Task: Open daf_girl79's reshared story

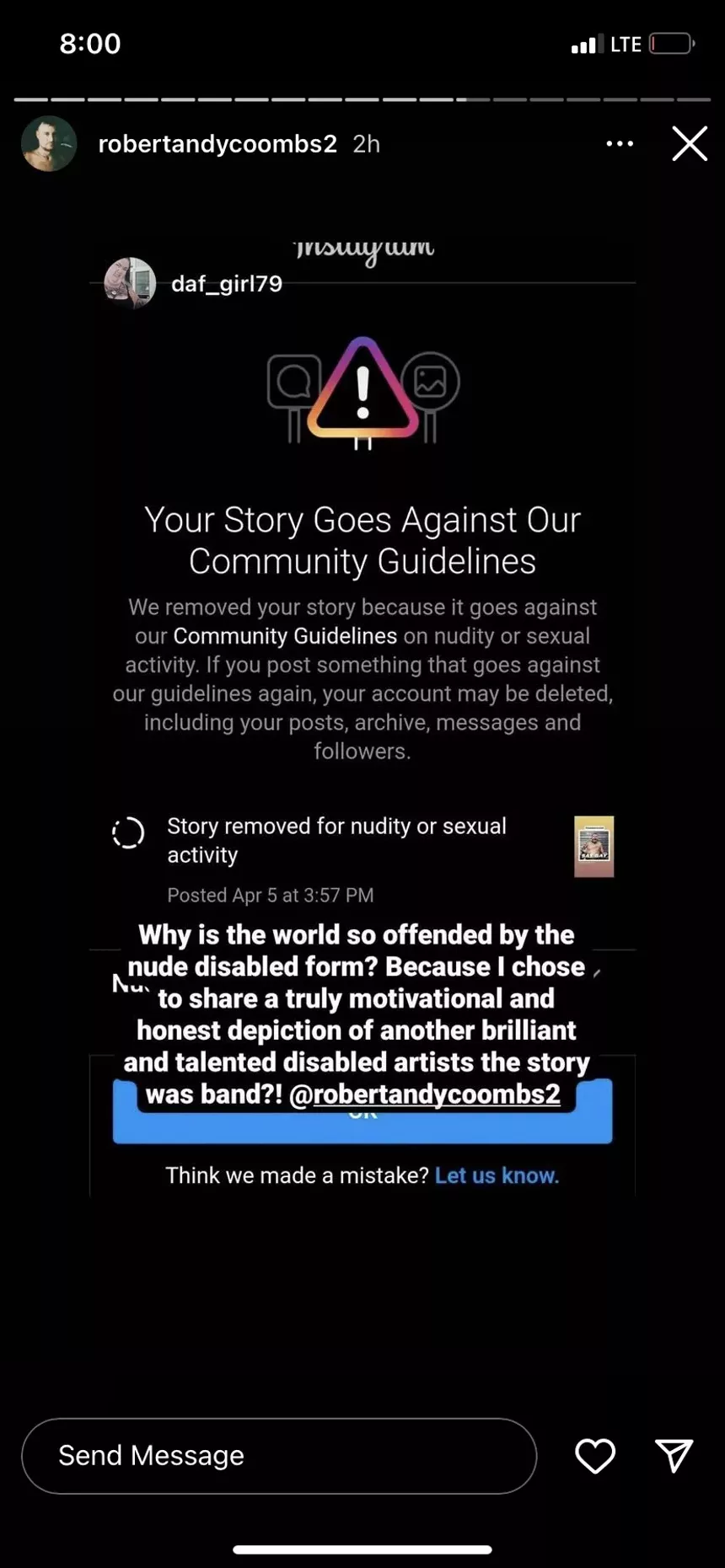Action: click(226, 284)
